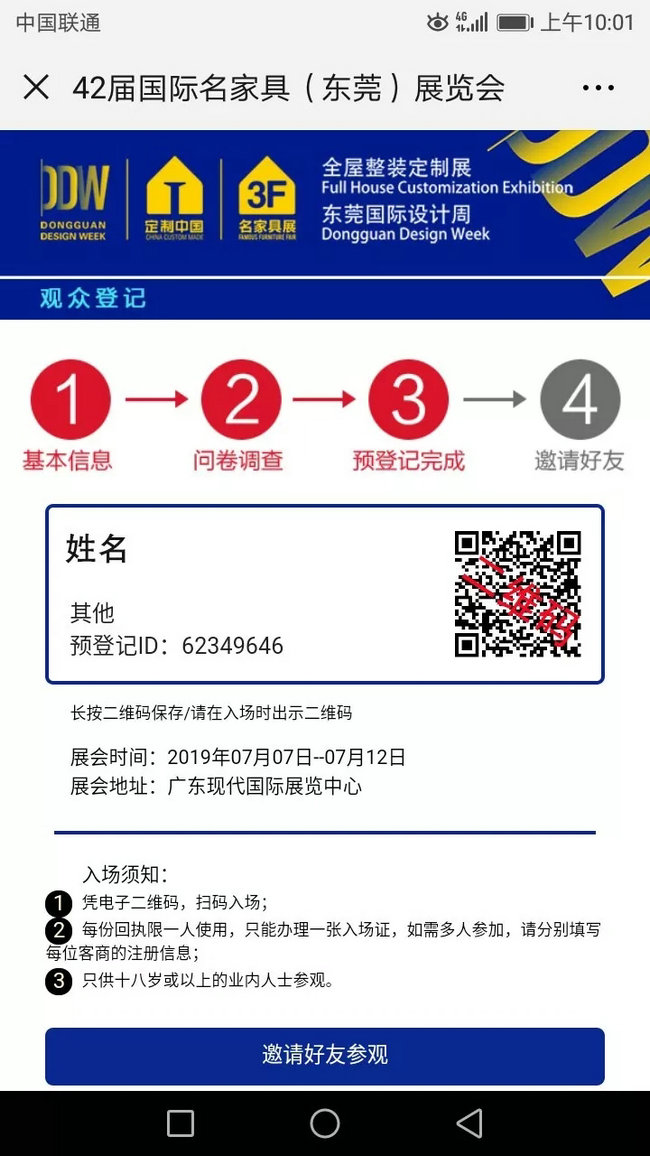The image size is (650, 1156).
Task: Tap the 邀请好友参观 button
Action: (324, 1055)
